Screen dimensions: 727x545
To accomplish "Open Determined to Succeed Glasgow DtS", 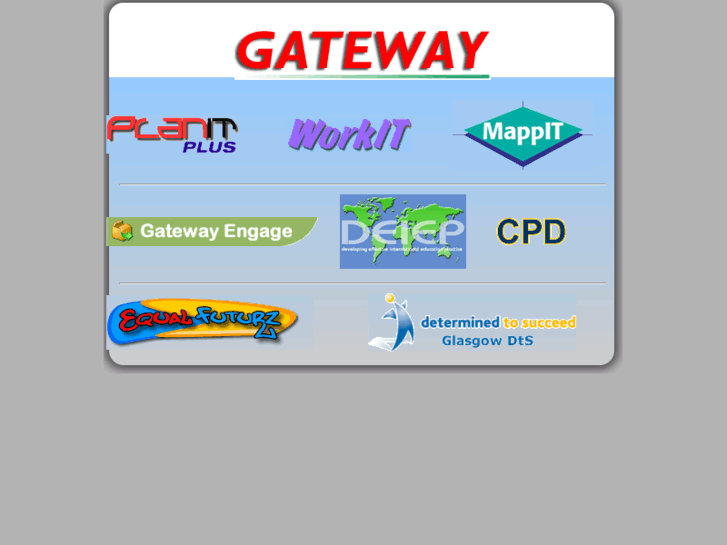I will 472,322.
